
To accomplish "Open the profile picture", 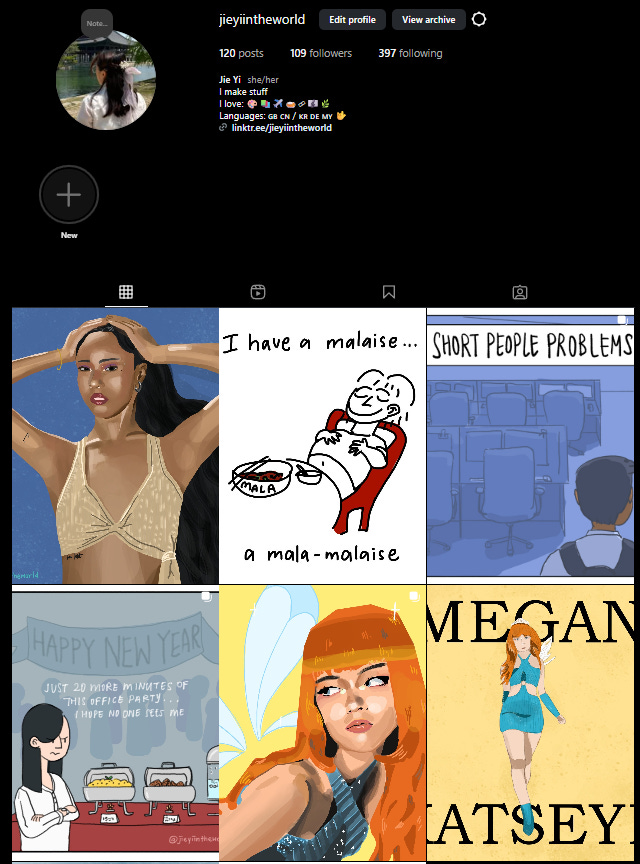I will click(x=106, y=82).
